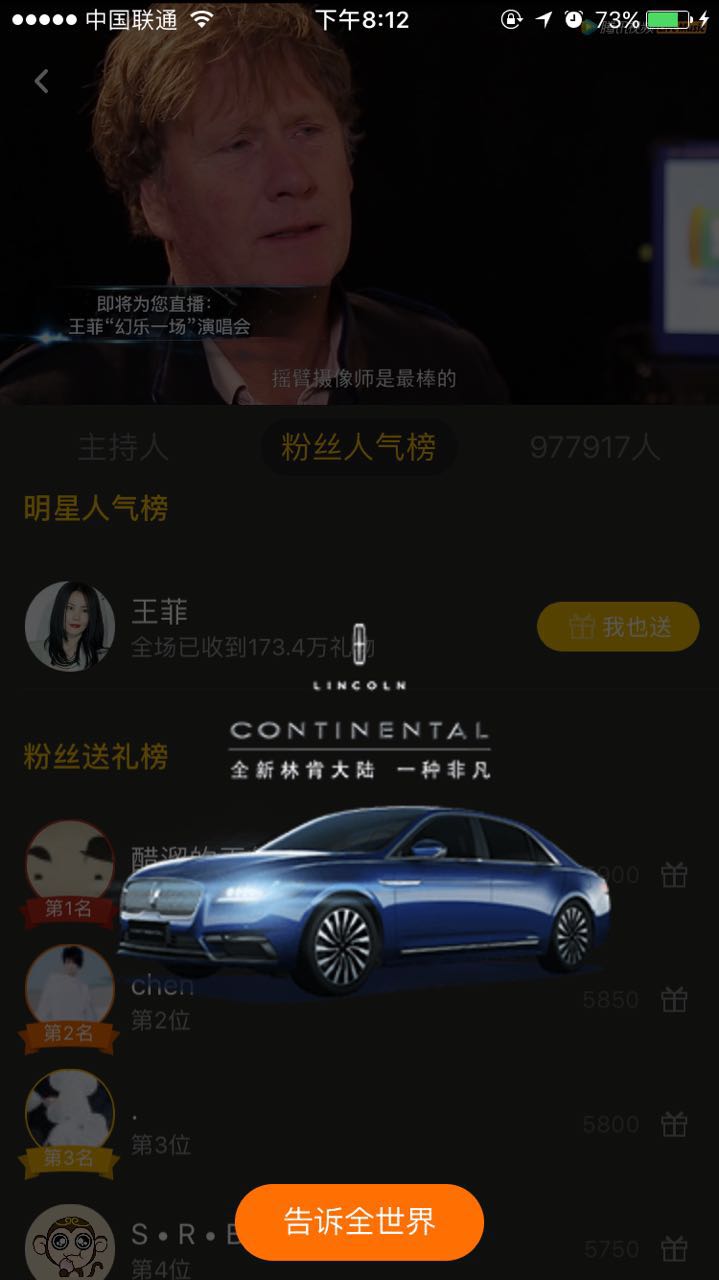
Task: Tap the gift icon next to 5850
Action: click(x=675, y=999)
